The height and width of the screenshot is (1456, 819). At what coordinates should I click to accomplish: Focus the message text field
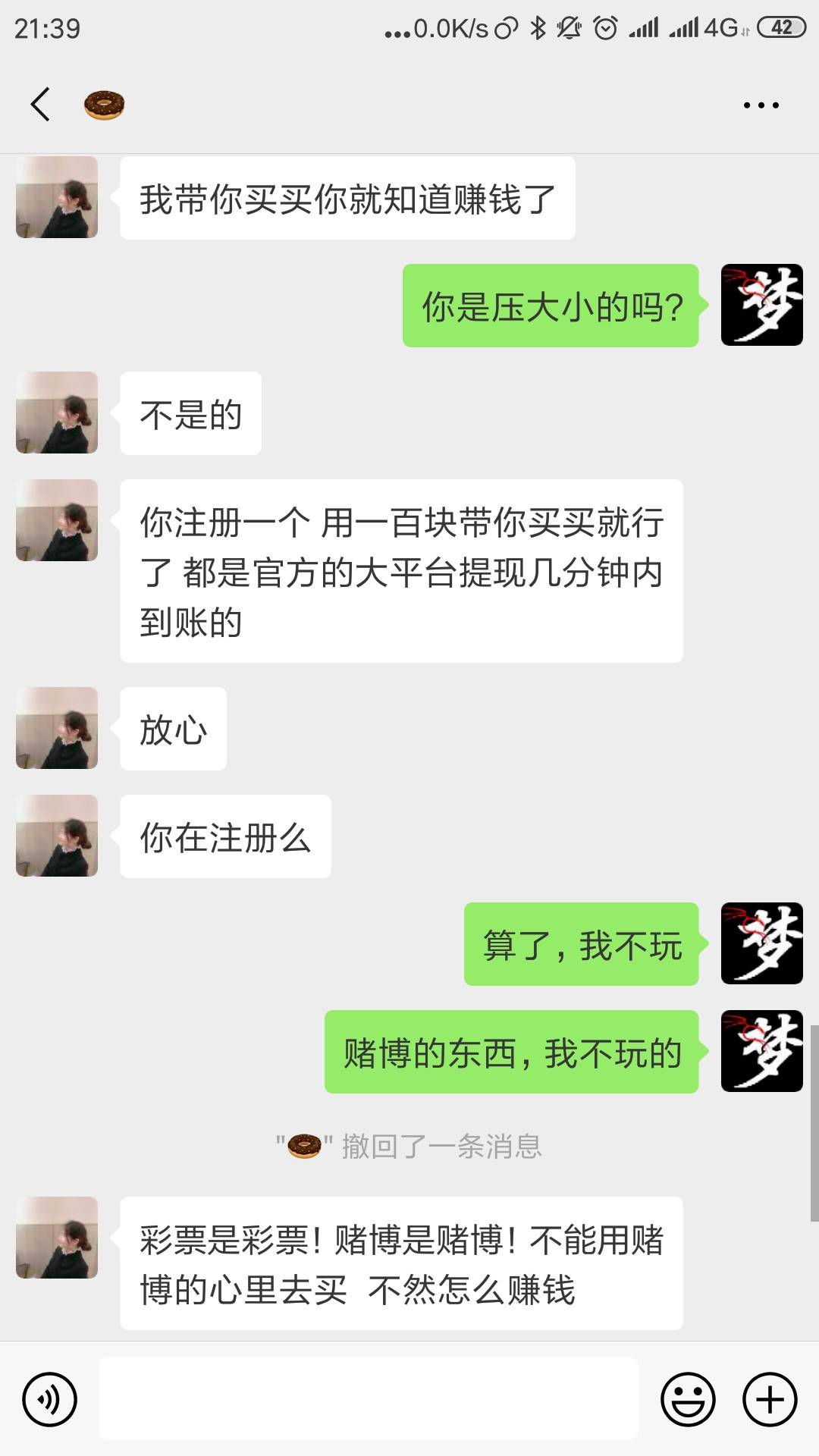368,1398
